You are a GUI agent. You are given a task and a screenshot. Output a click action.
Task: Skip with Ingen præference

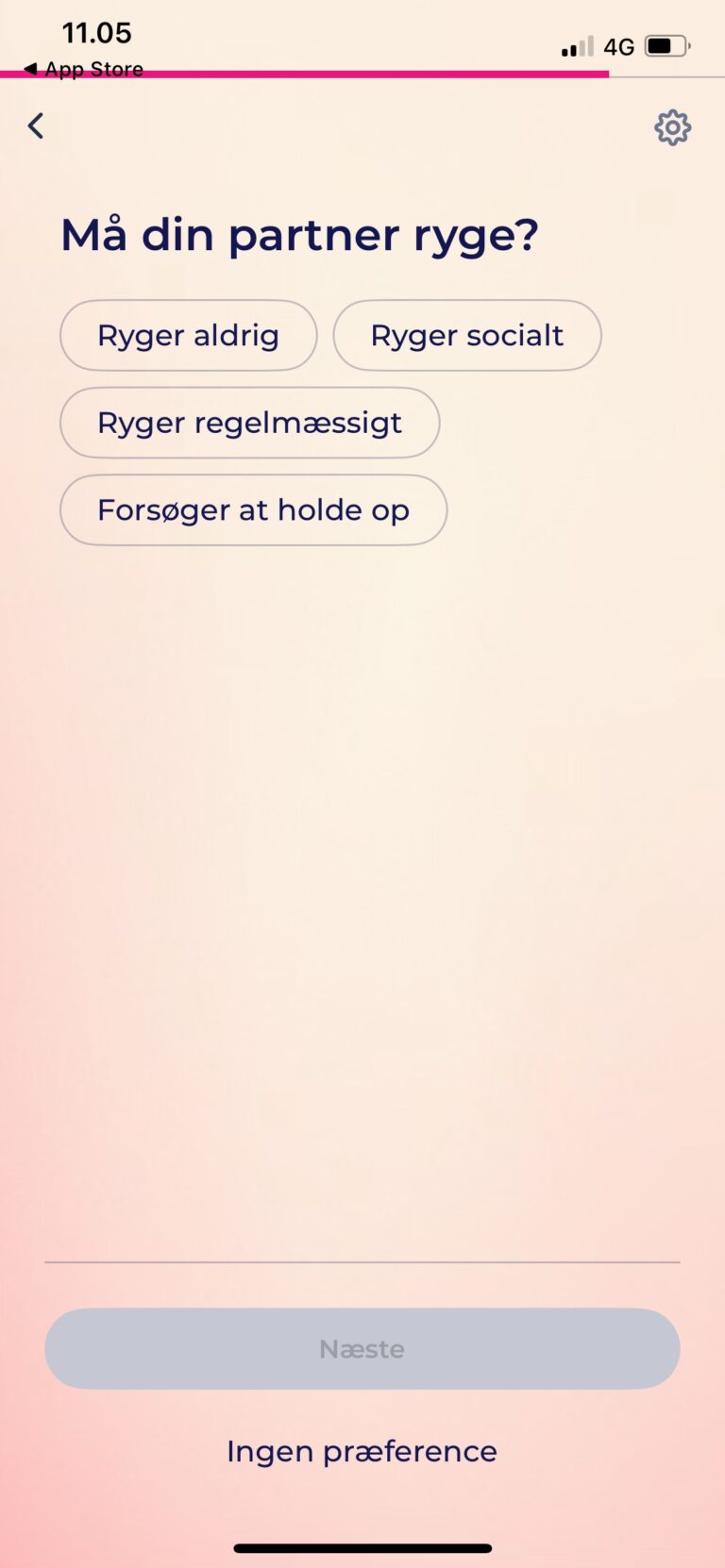click(362, 1451)
